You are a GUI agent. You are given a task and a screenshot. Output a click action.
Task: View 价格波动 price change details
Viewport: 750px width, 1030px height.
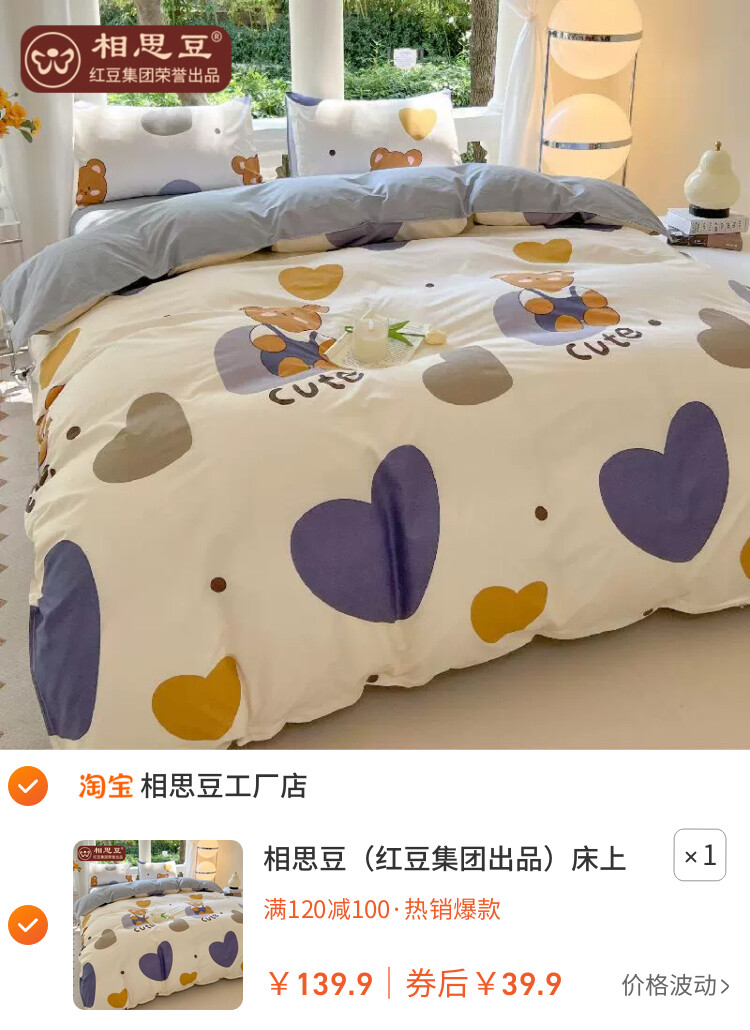pos(676,985)
